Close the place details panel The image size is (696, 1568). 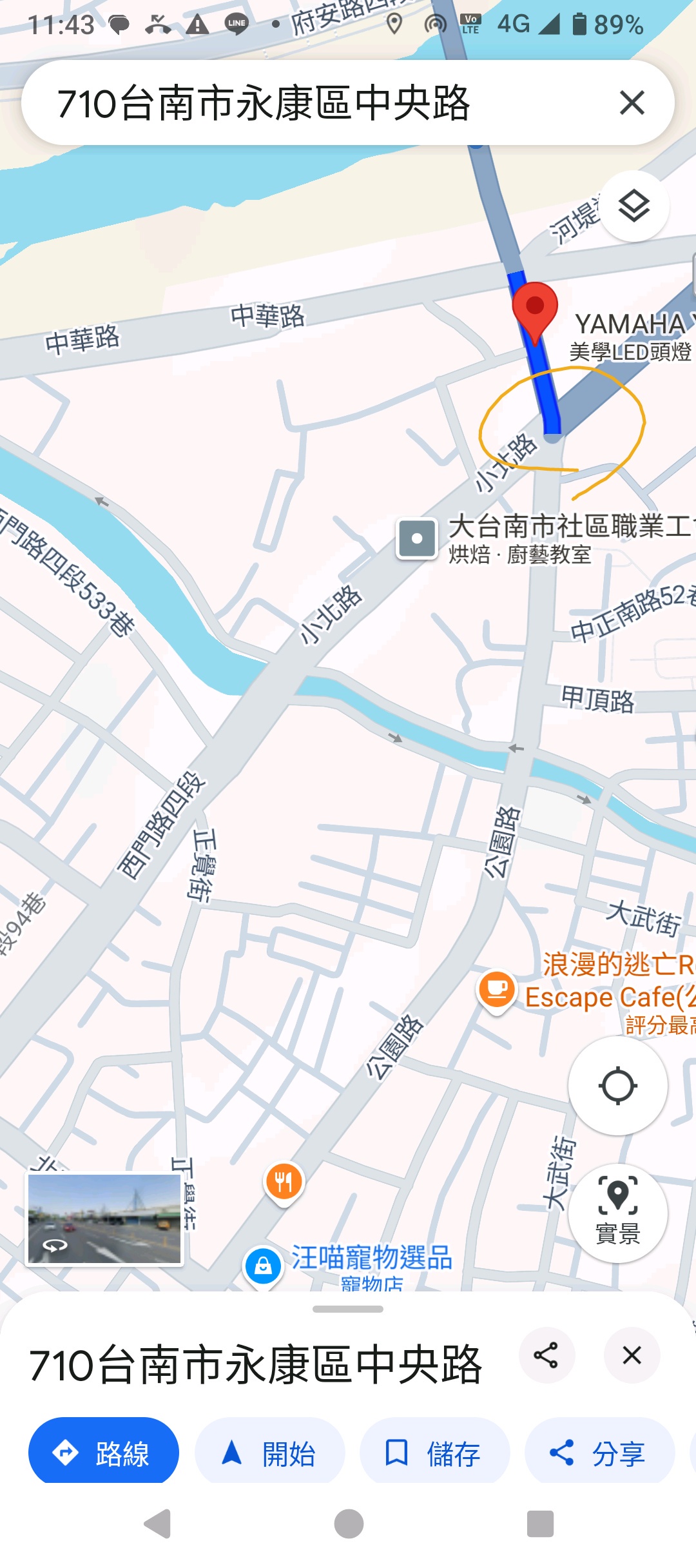click(632, 1355)
